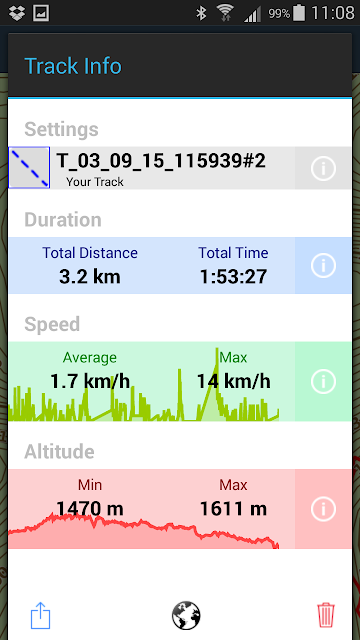This screenshot has height=640, width=360.
Task: Open the Average and Max speed chart
Action: pyautogui.click(x=152, y=381)
